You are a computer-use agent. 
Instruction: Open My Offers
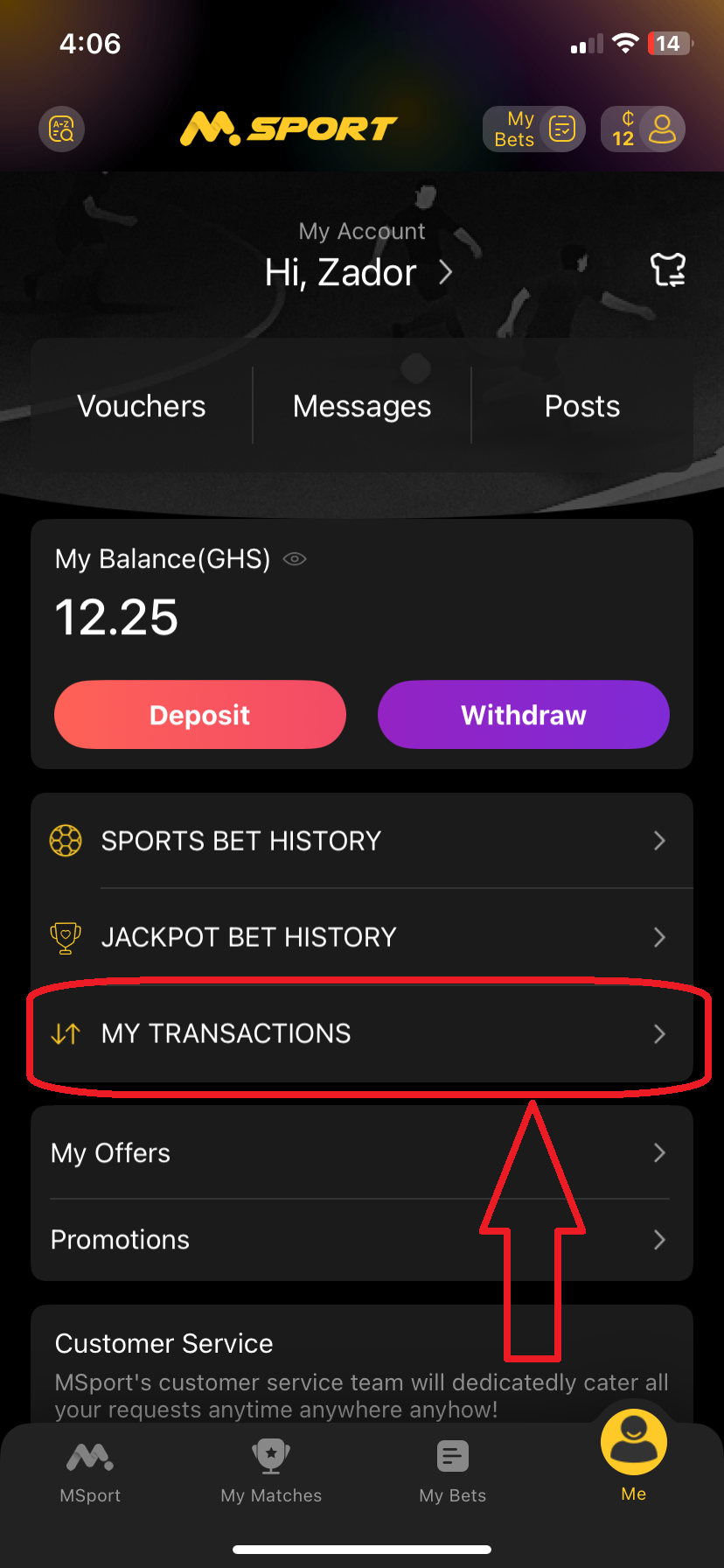[x=362, y=1152]
